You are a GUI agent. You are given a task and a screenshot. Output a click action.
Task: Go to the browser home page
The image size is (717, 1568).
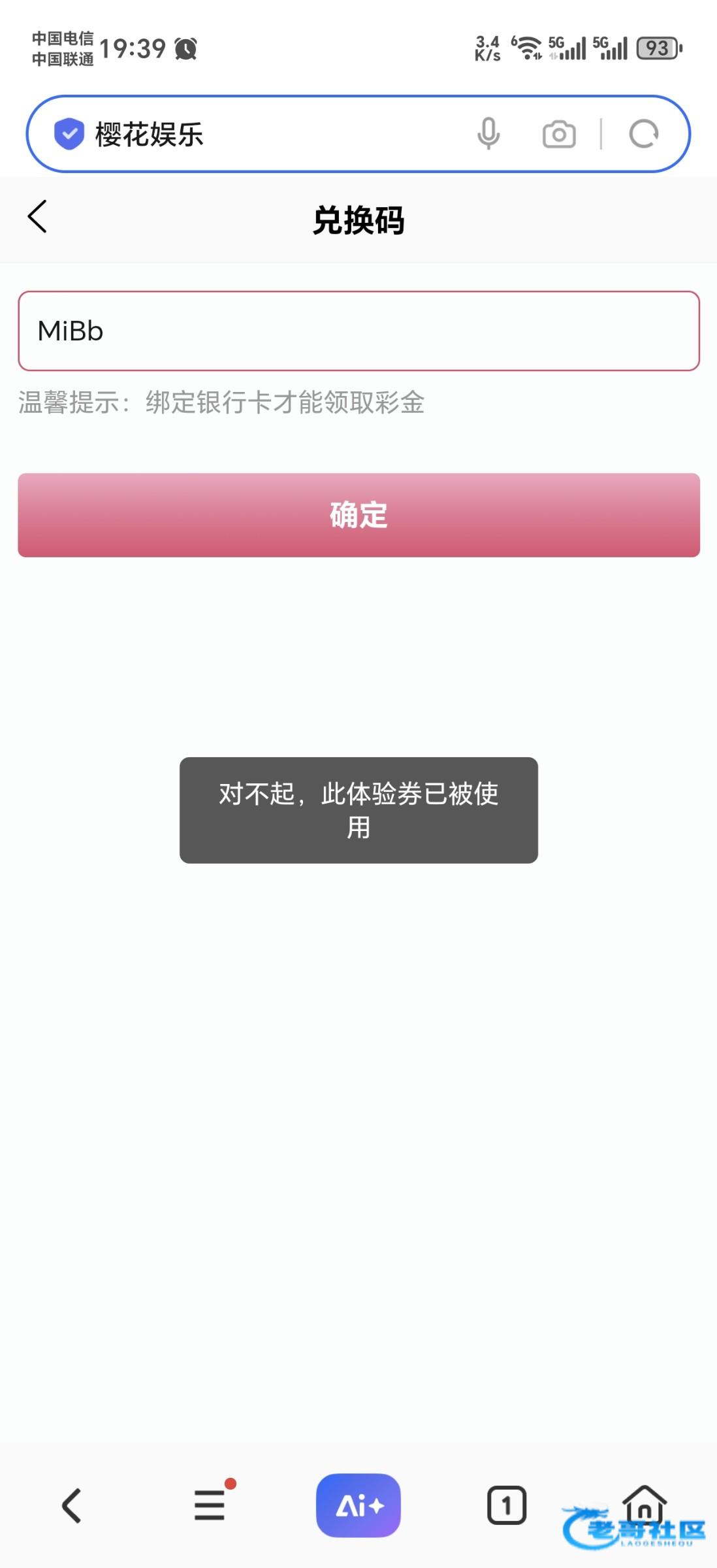pos(644,1503)
